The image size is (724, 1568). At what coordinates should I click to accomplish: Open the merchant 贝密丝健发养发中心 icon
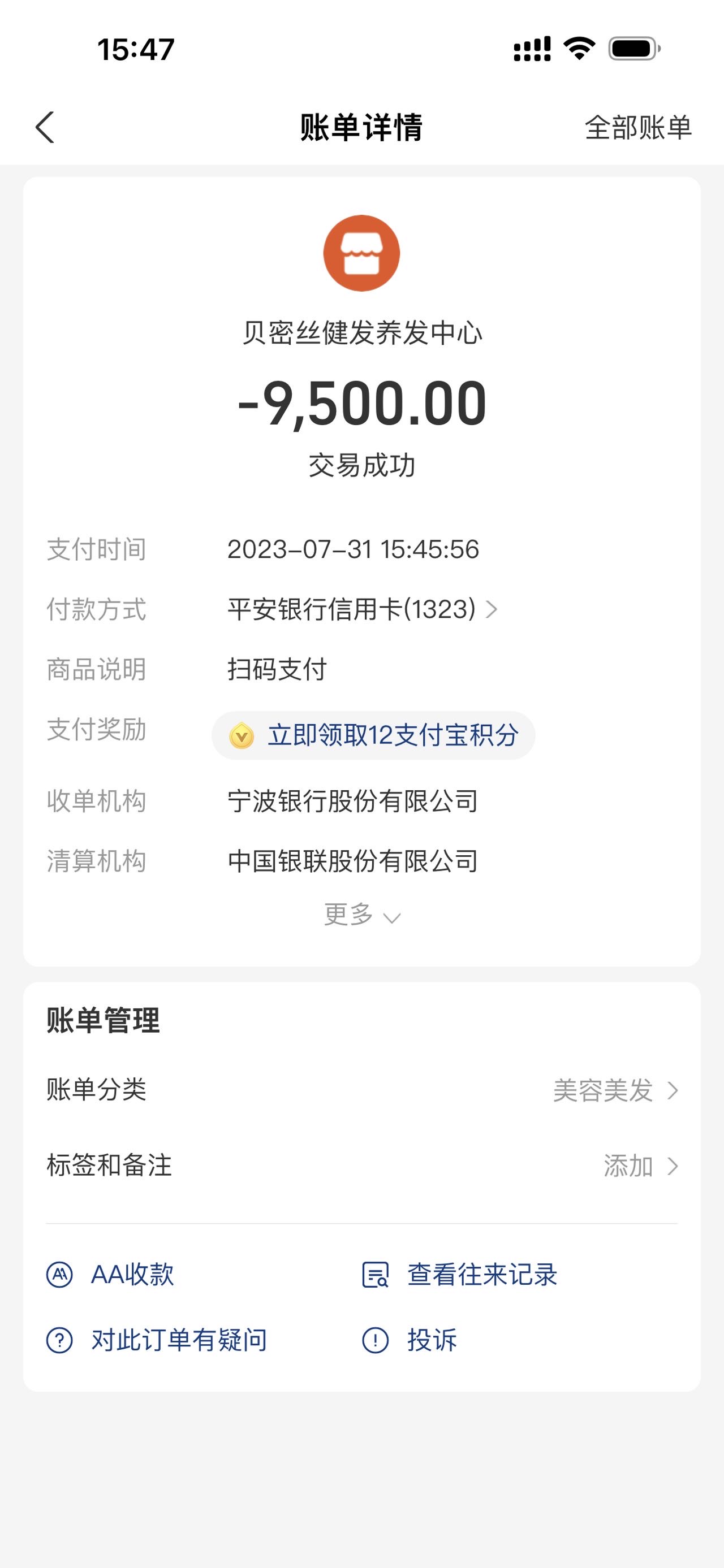pyautogui.click(x=361, y=253)
